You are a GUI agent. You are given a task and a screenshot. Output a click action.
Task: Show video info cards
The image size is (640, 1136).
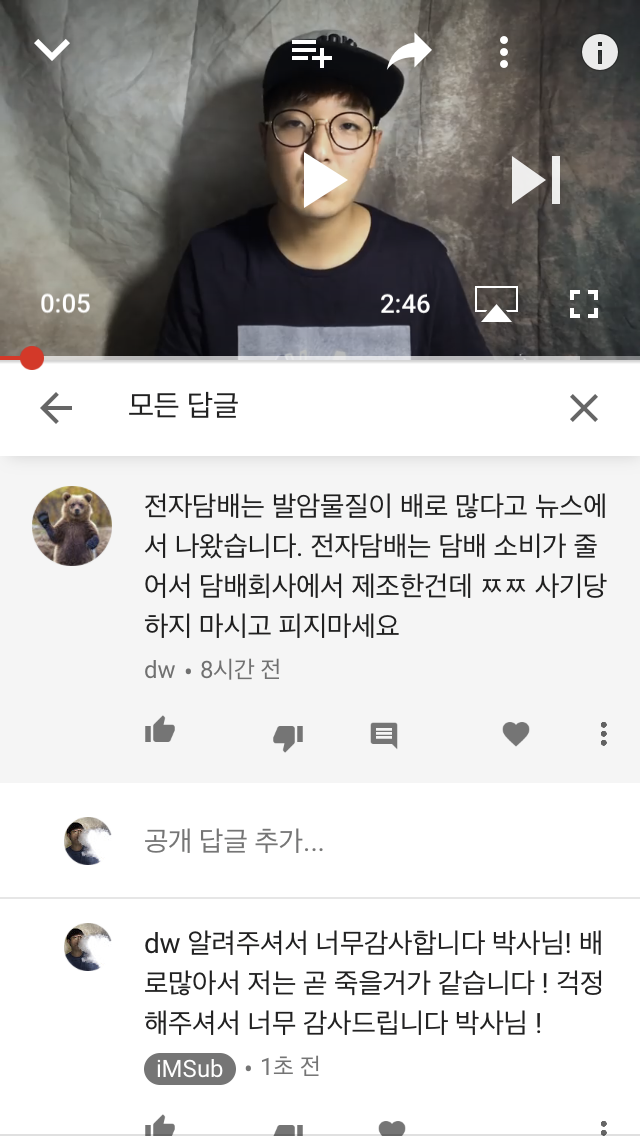[599, 52]
